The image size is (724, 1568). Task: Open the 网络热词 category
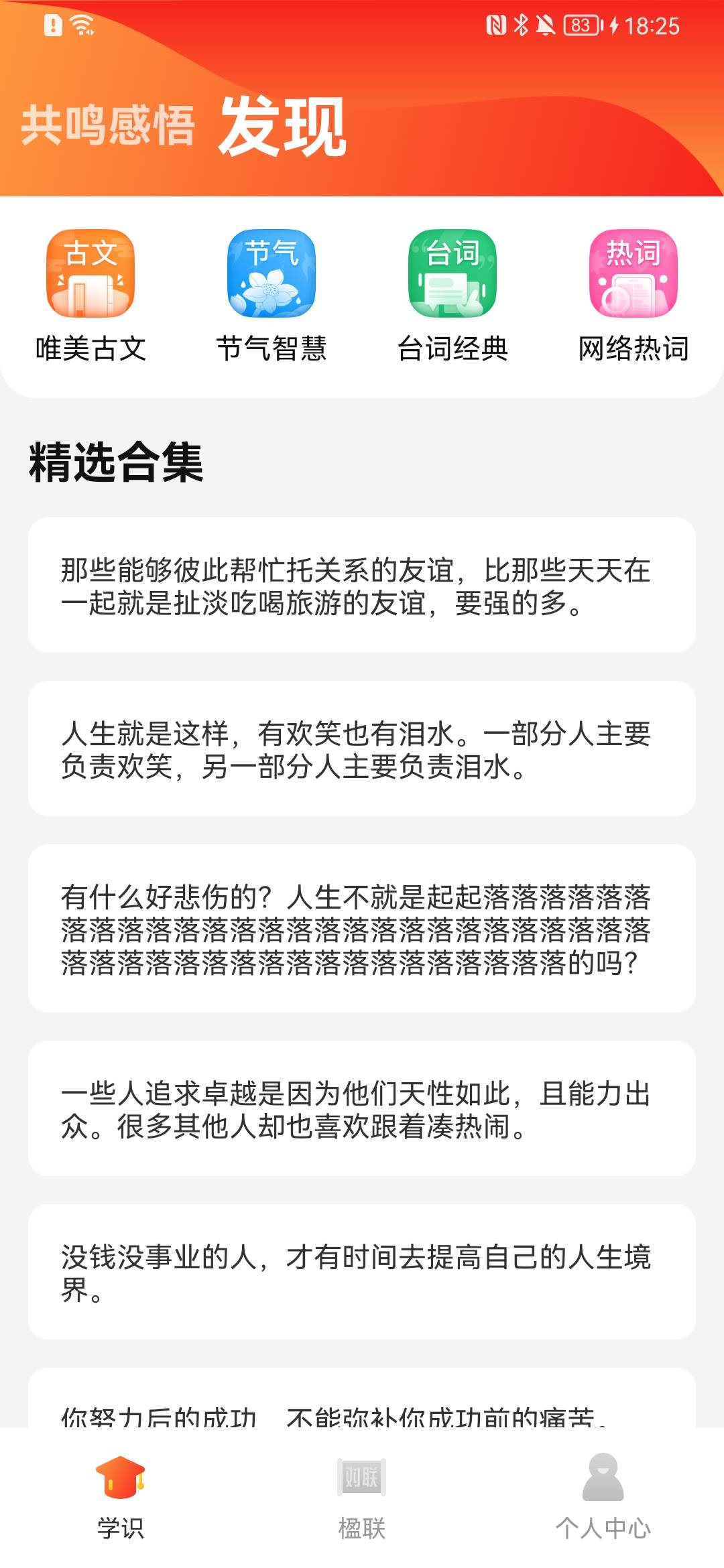coord(633,296)
